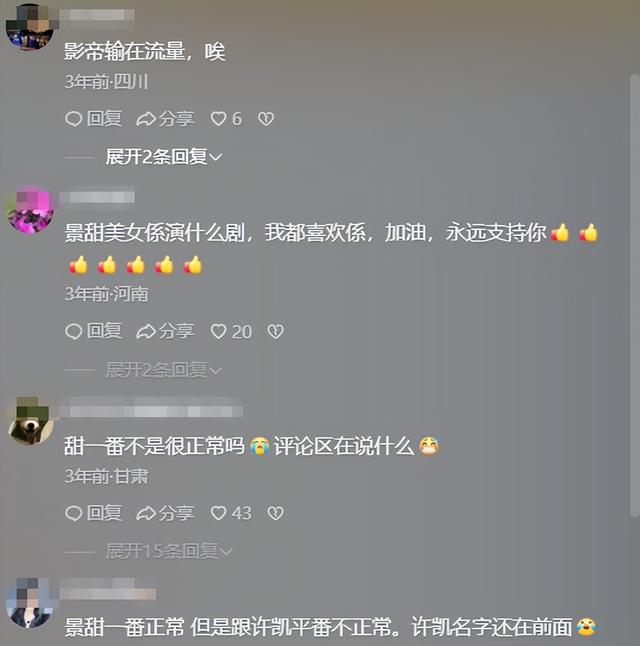Open the 河南 commenter's flower avatar
The image size is (640, 646).
(x=30, y=209)
